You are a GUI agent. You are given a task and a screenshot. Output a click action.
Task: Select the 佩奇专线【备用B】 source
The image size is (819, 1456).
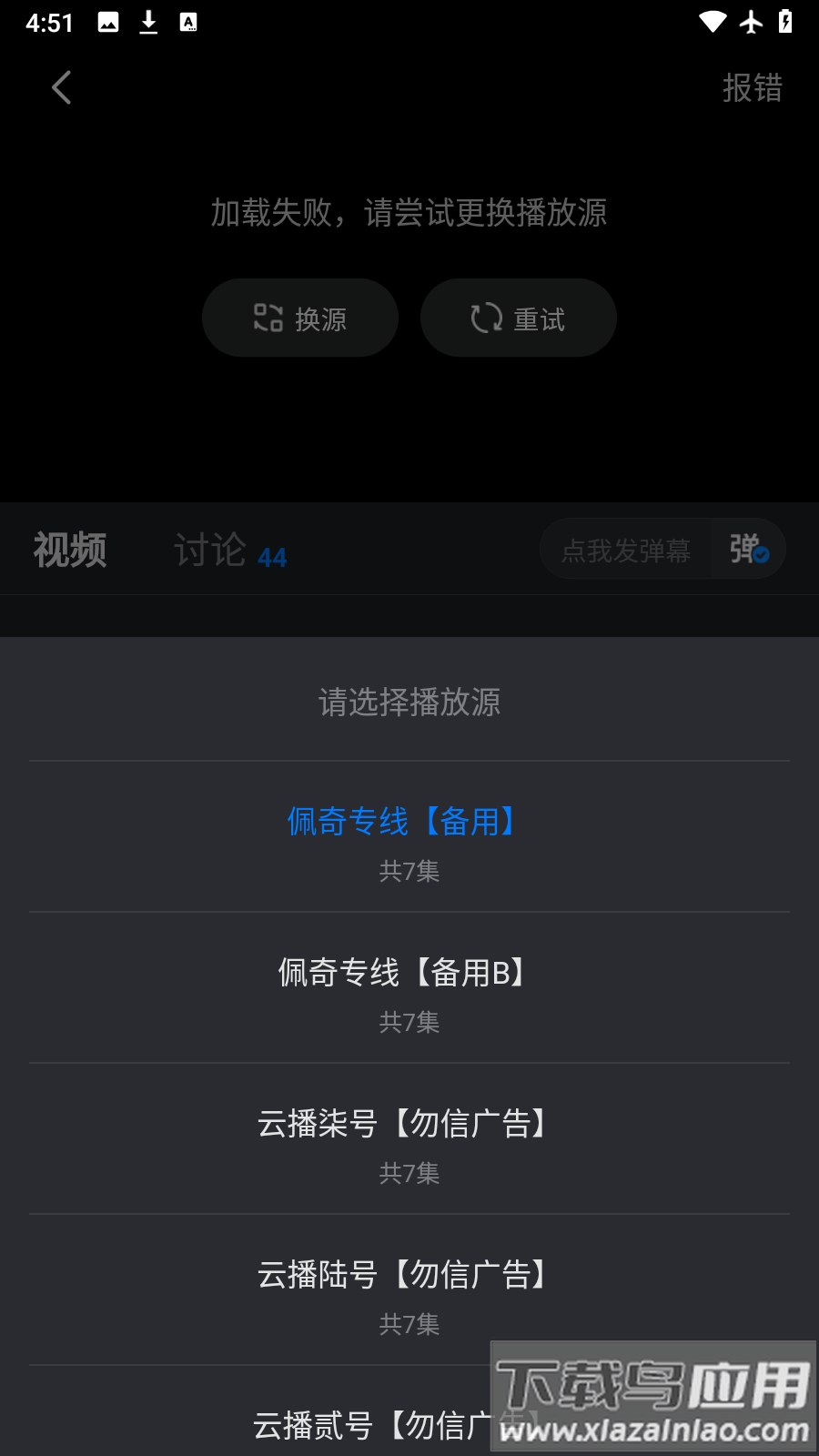pyautogui.click(x=400, y=972)
